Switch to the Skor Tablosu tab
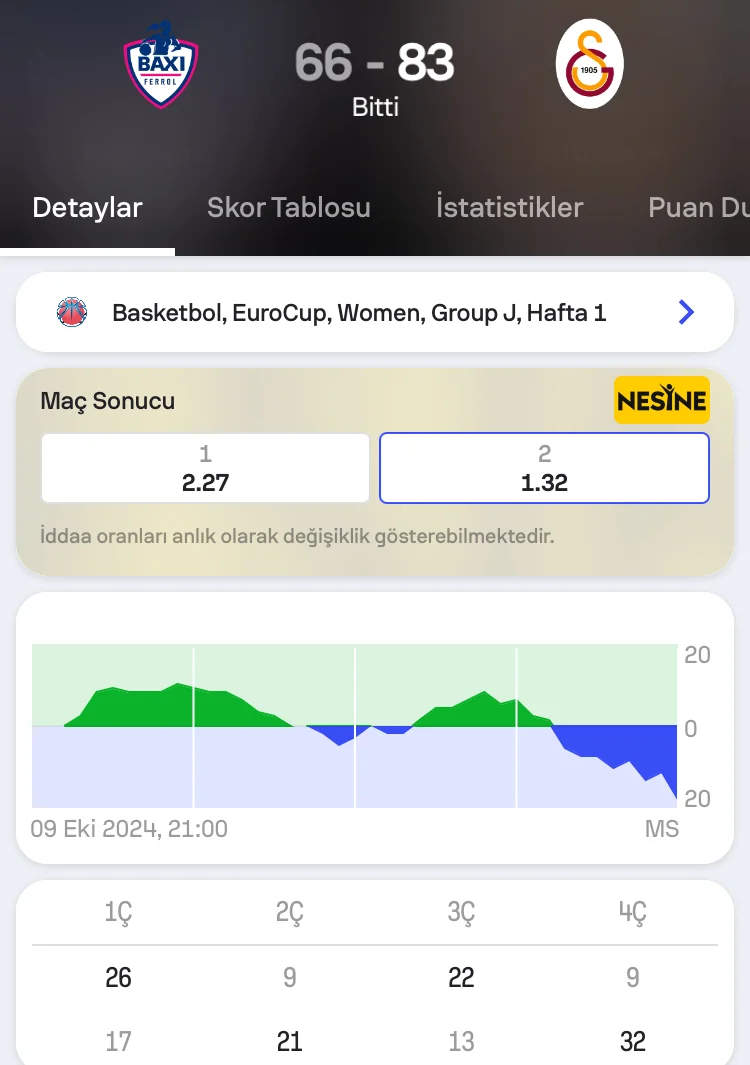Image resolution: width=750 pixels, height=1065 pixels. point(288,208)
